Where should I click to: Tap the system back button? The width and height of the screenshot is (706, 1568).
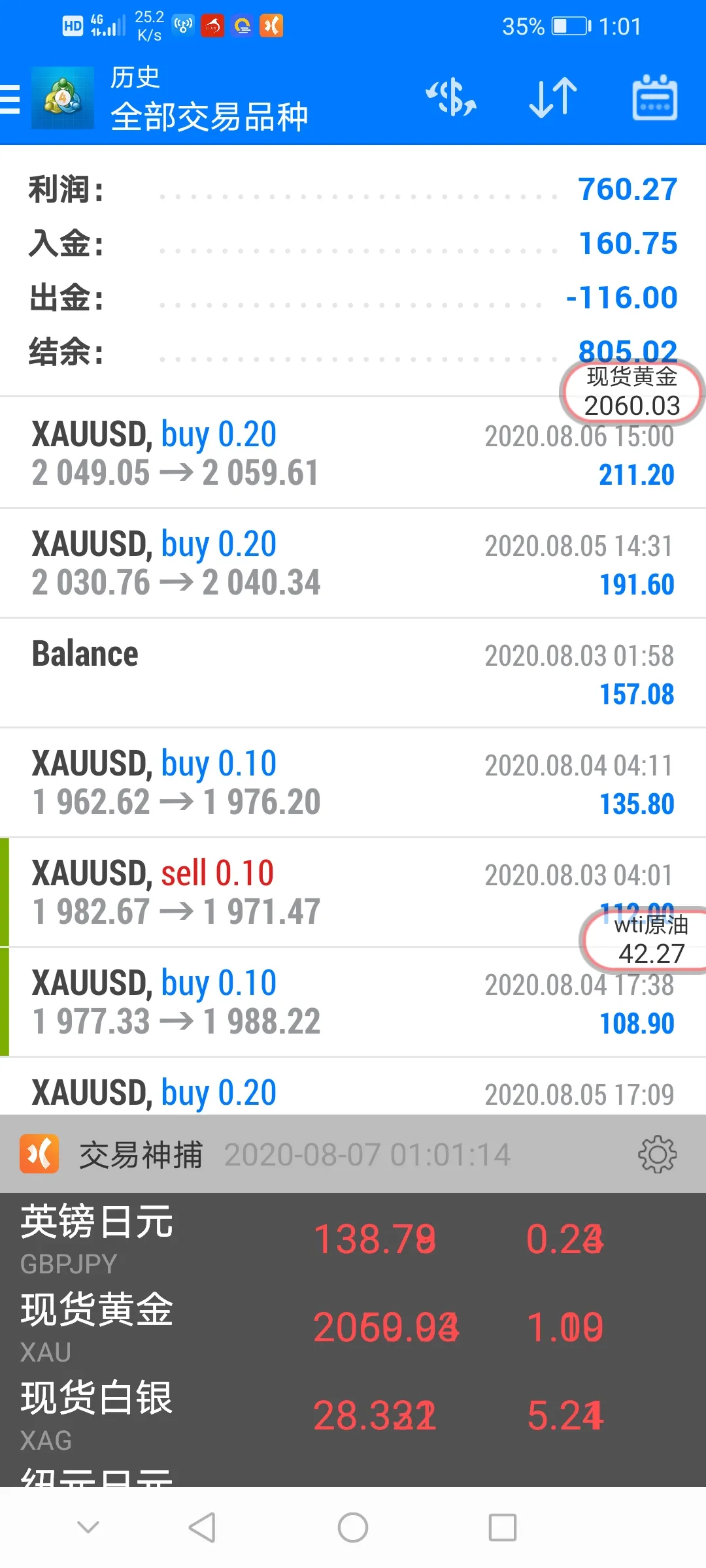[x=202, y=1527]
